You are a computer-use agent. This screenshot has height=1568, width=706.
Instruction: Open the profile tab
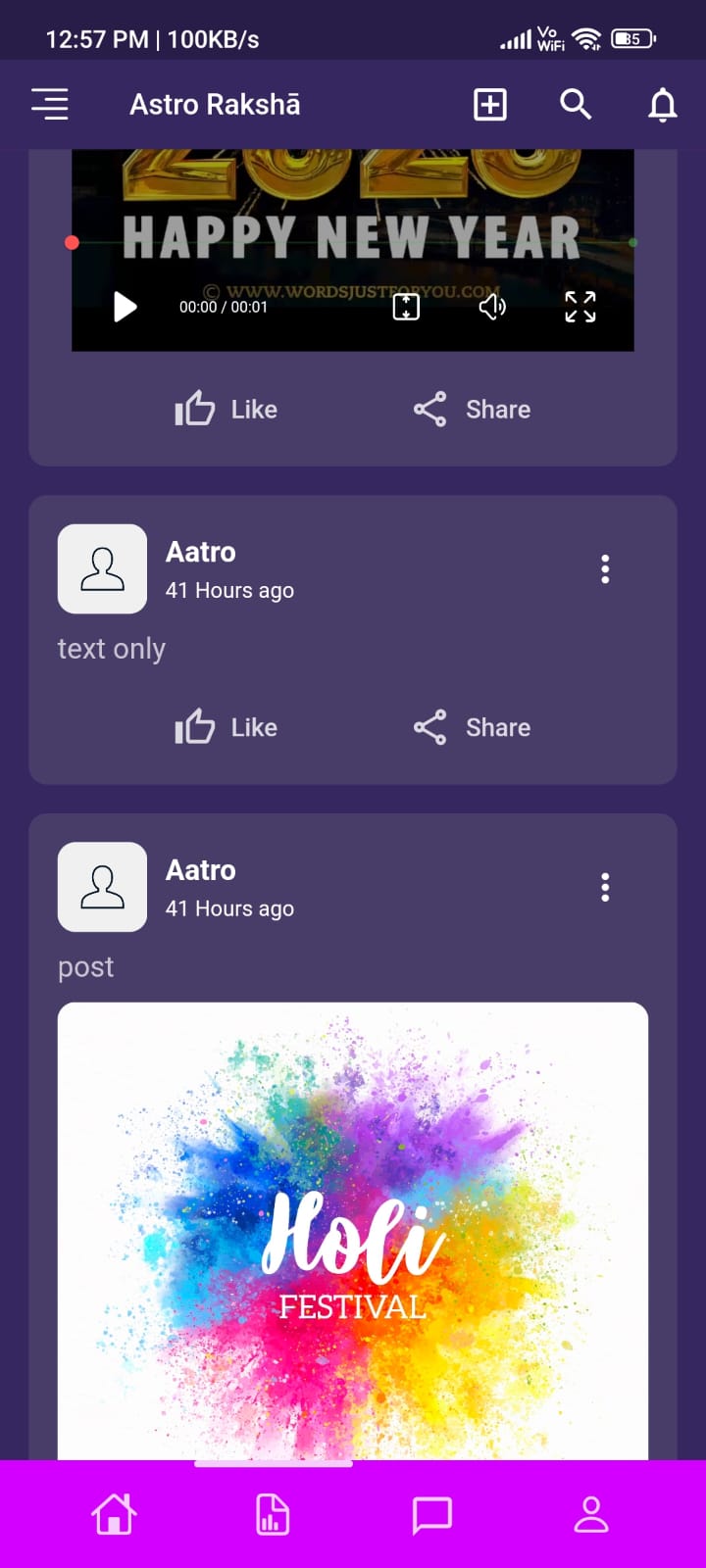point(591,1514)
